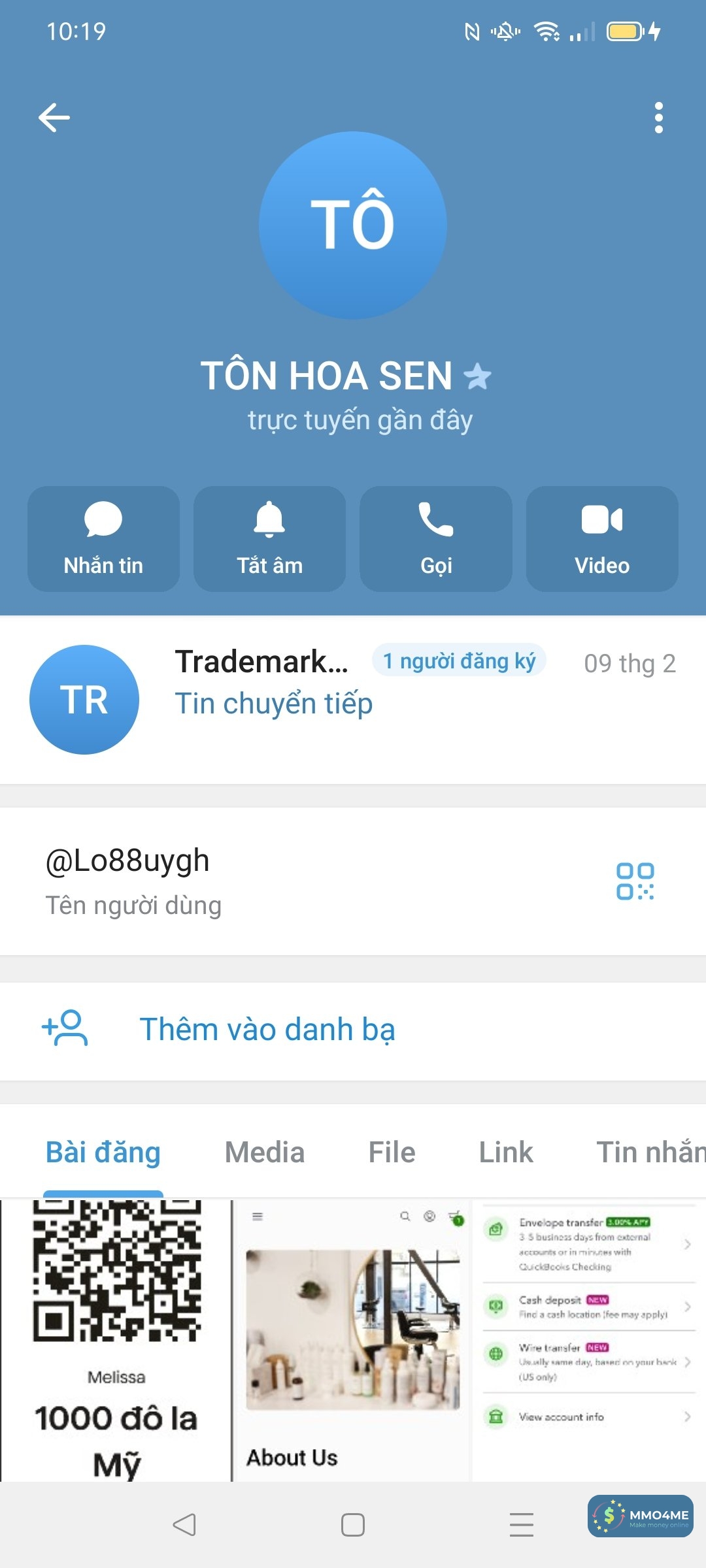Image resolution: width=706 pixels, height=1568 pixels.
Task: Select the Bài đăng tab
Action: pos(103,1152)
